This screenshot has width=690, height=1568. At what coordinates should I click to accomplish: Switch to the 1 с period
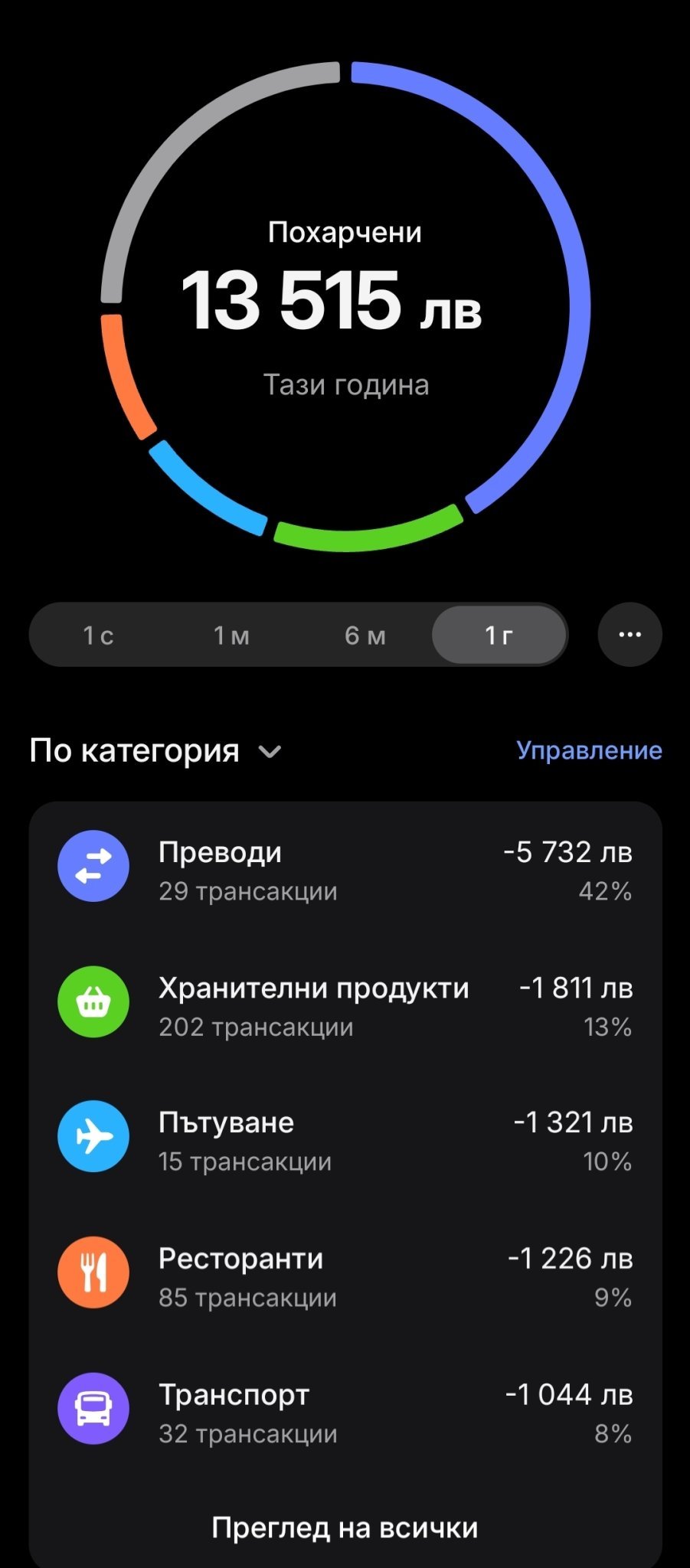click(x=98, y=635)
